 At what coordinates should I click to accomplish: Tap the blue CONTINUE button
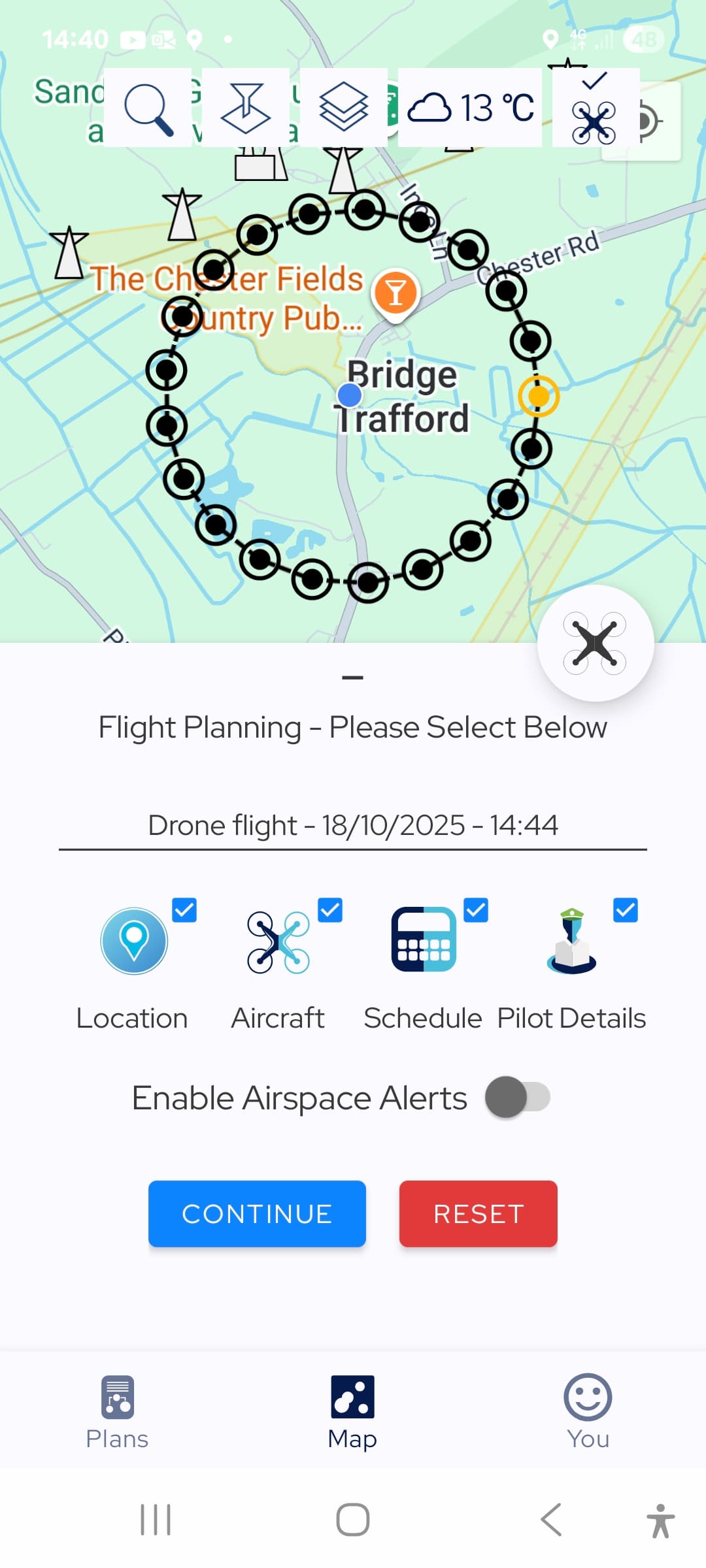tap(257, 1214)
